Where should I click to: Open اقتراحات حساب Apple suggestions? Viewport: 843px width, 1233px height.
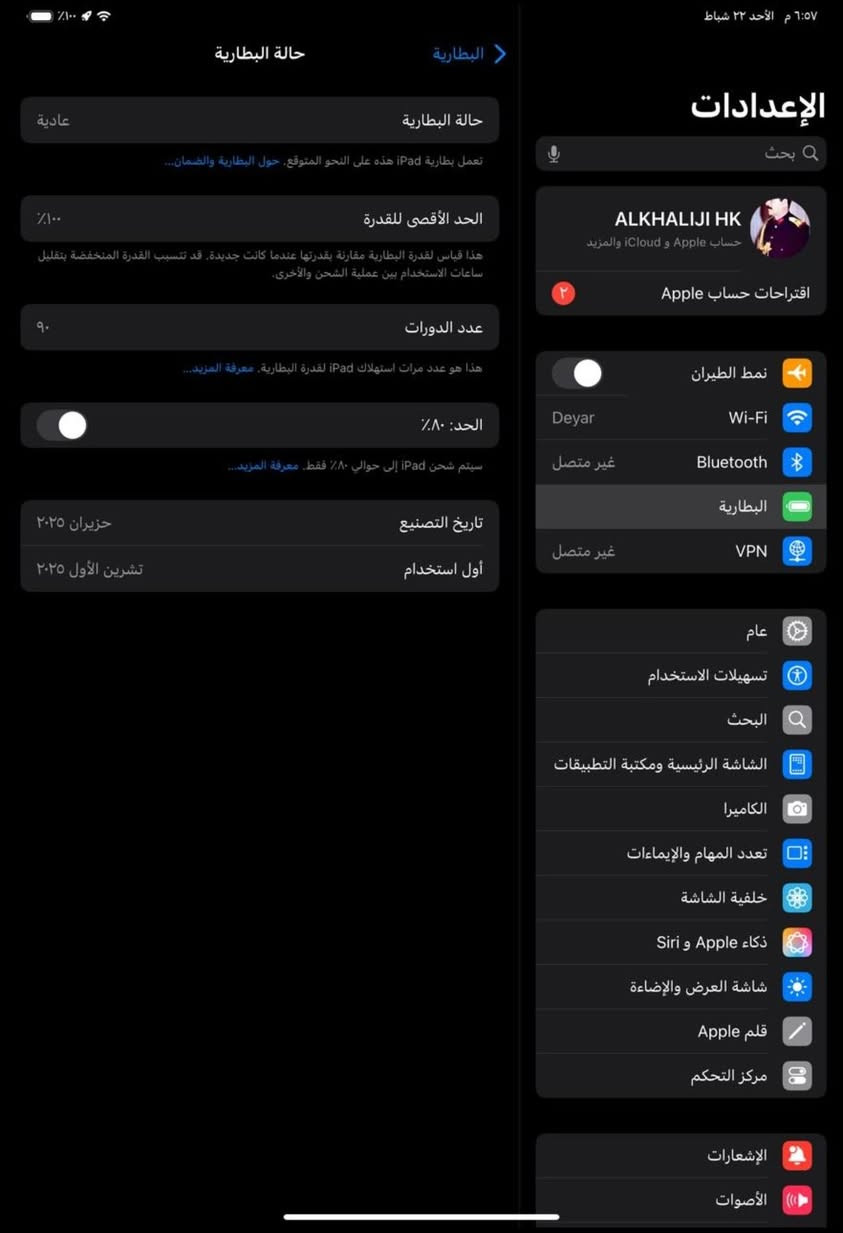pos(680,293)
